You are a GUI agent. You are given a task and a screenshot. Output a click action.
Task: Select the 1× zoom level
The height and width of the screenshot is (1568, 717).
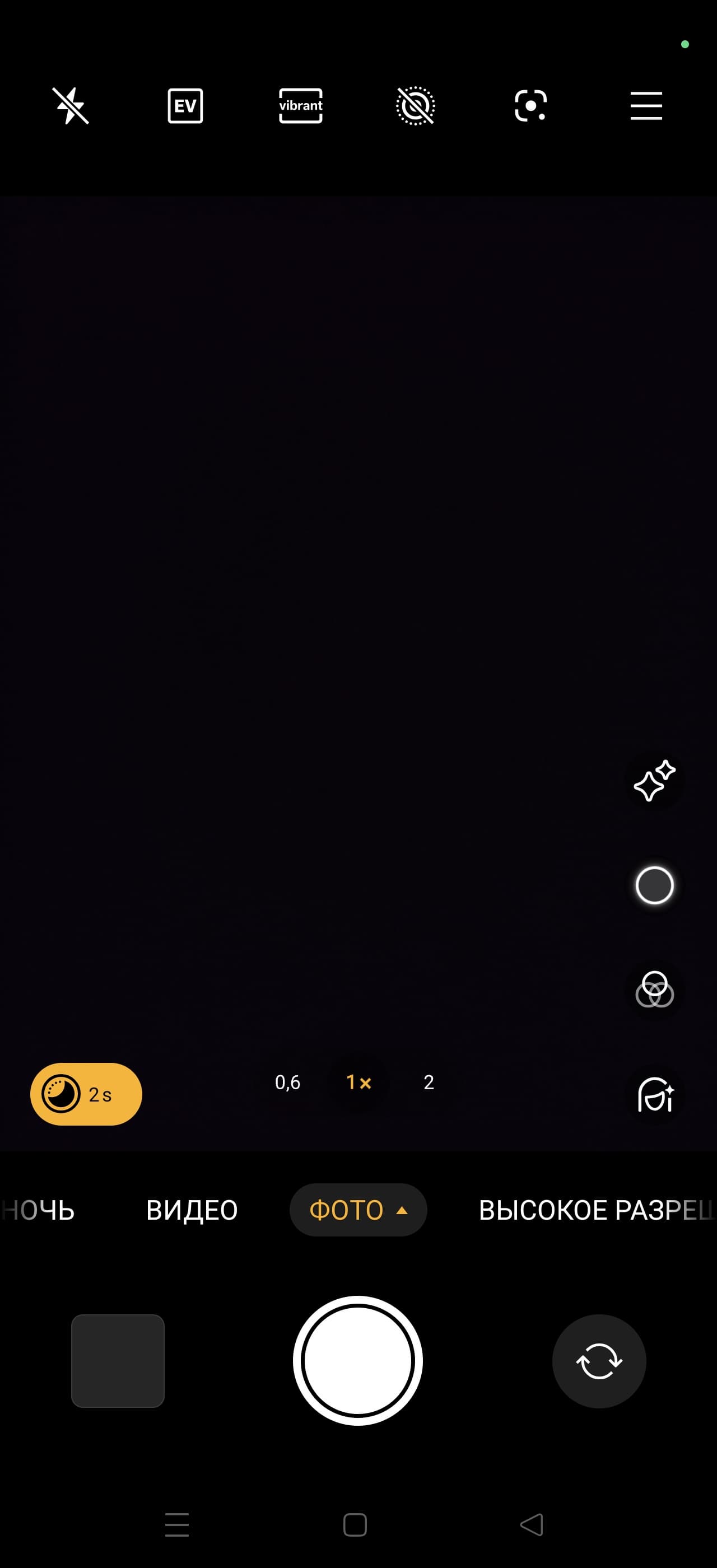pos(358,1083)
